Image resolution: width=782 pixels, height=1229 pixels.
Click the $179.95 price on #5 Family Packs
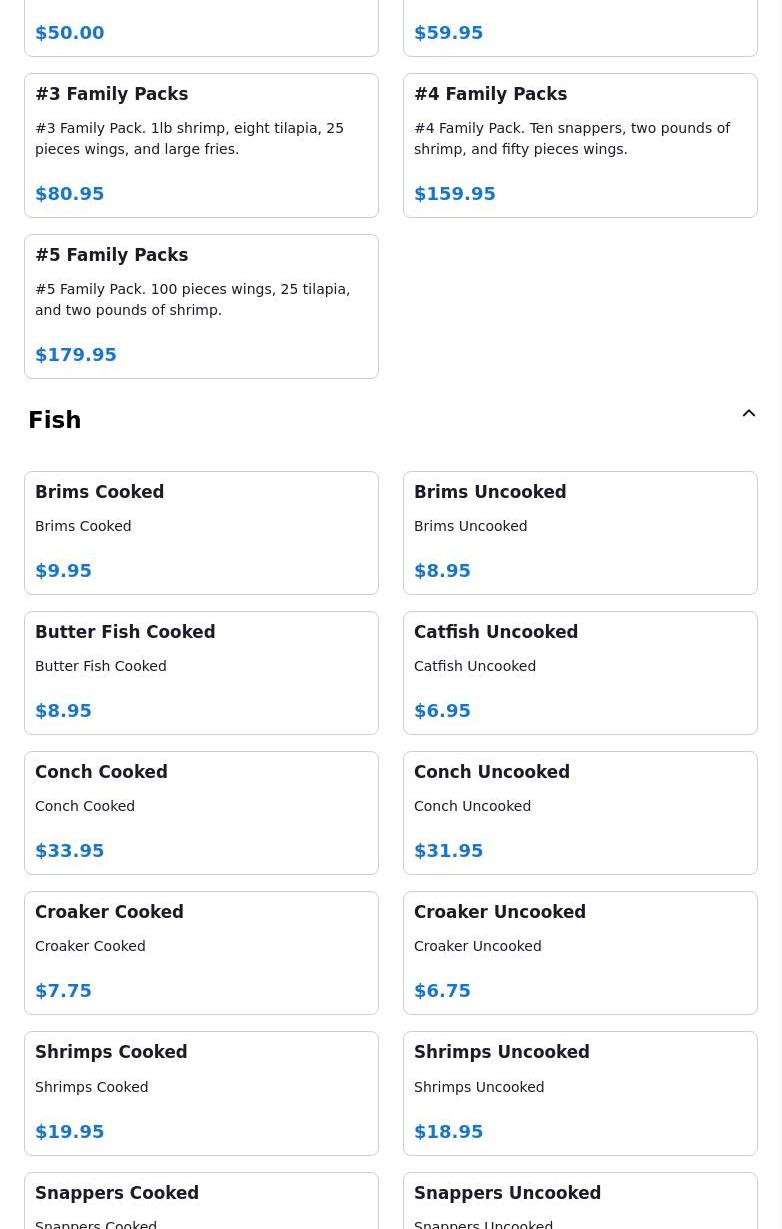[x=76, y=355]
